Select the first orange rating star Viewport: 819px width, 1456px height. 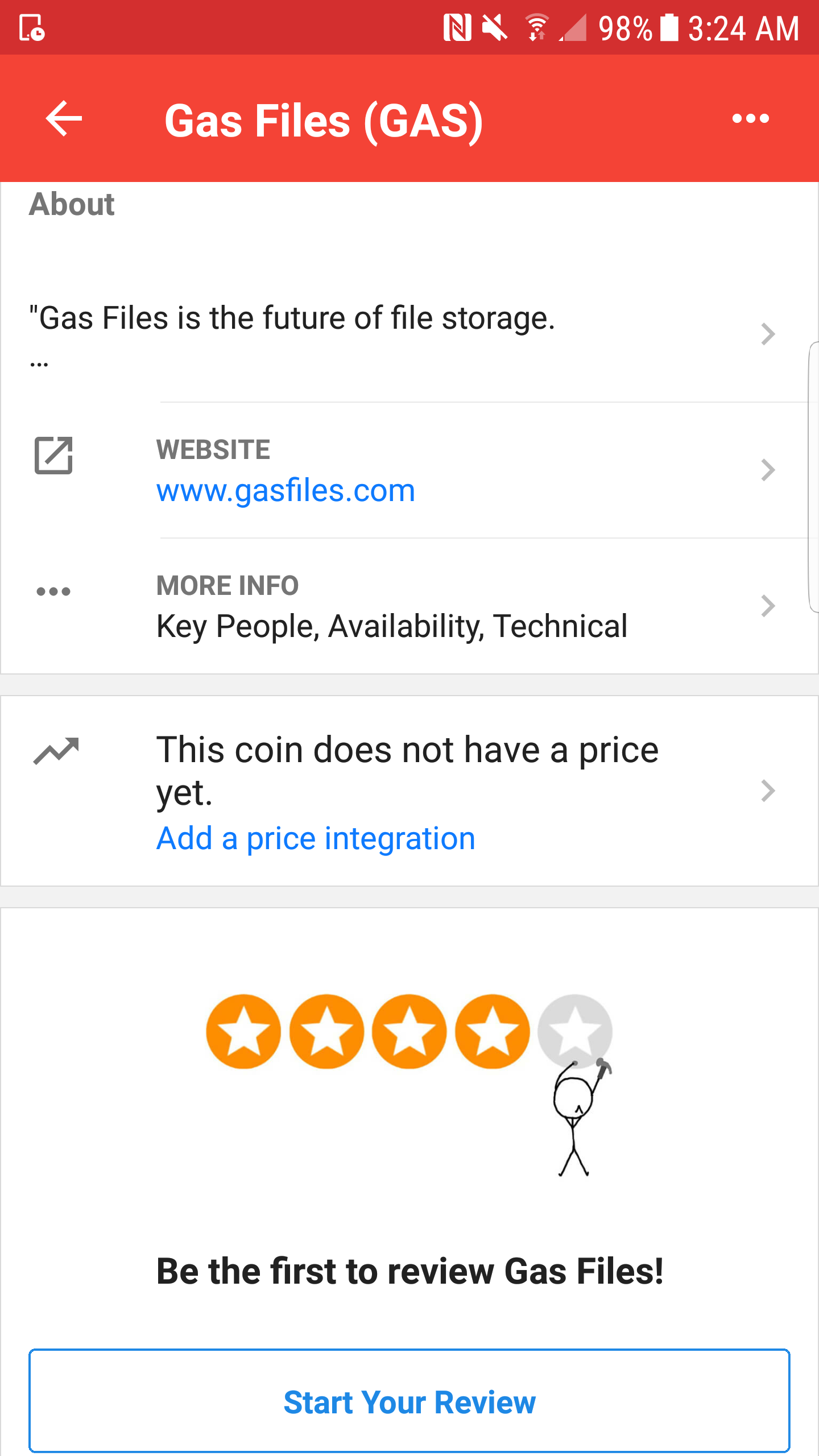243,1031
